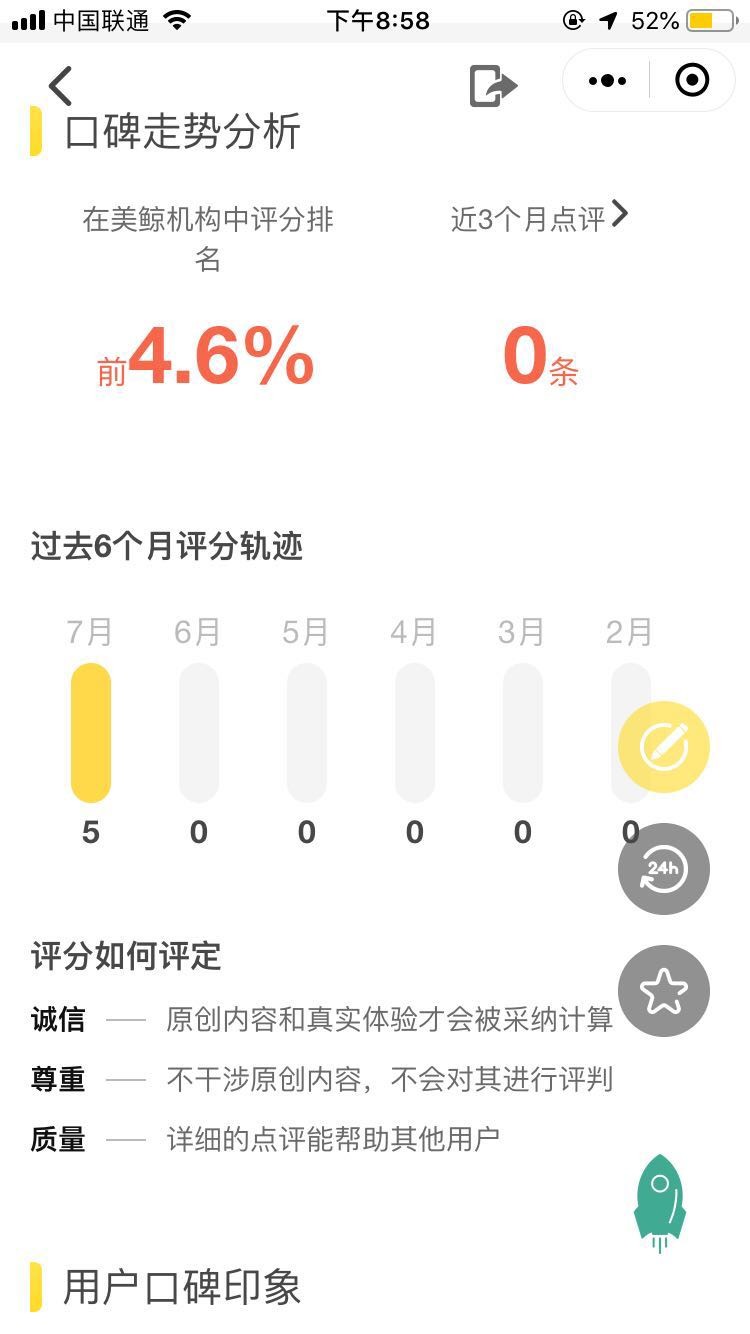750x1334 pixels.
Task: Tap the 24h floating button
Action: pyautogui.click(x=664, y=869)
